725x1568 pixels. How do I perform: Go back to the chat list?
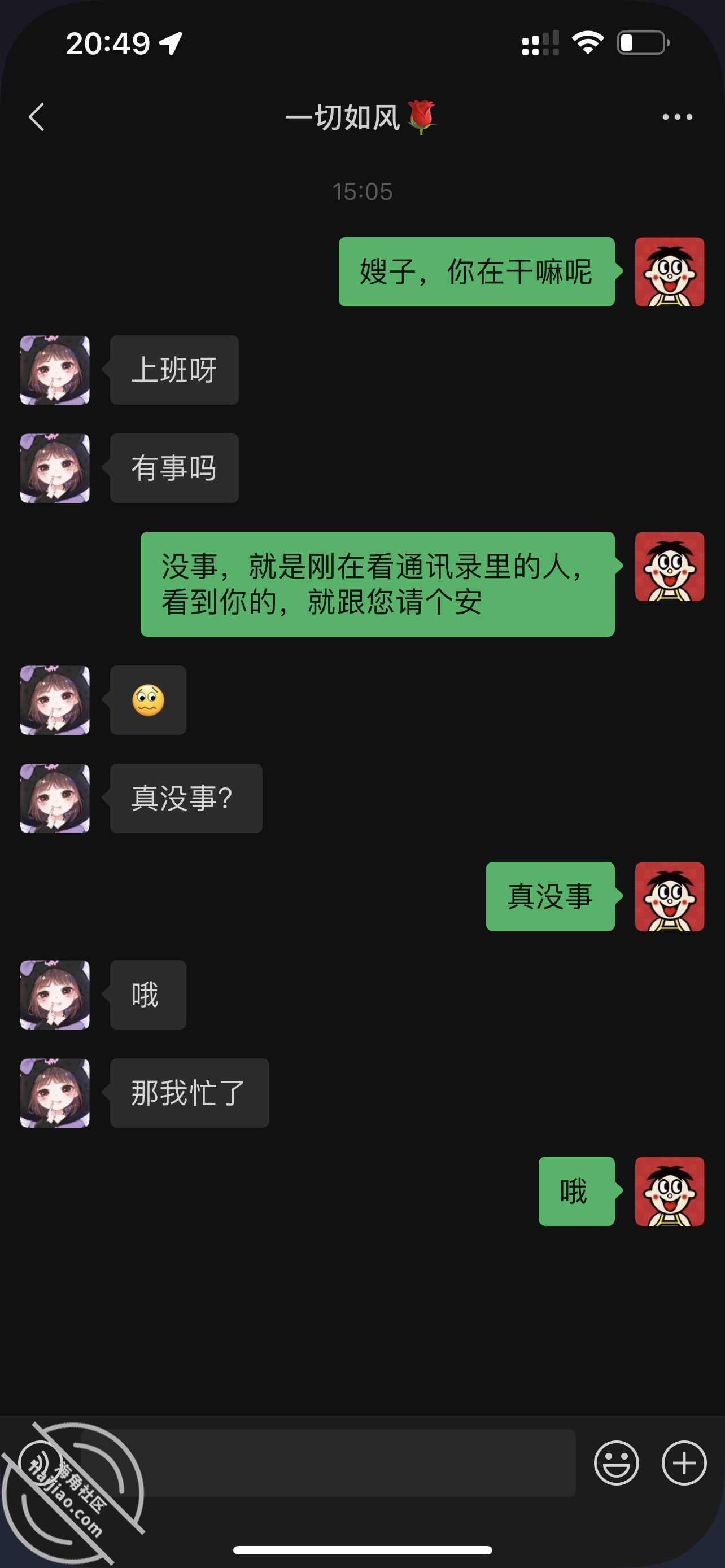tap(37, 117)
